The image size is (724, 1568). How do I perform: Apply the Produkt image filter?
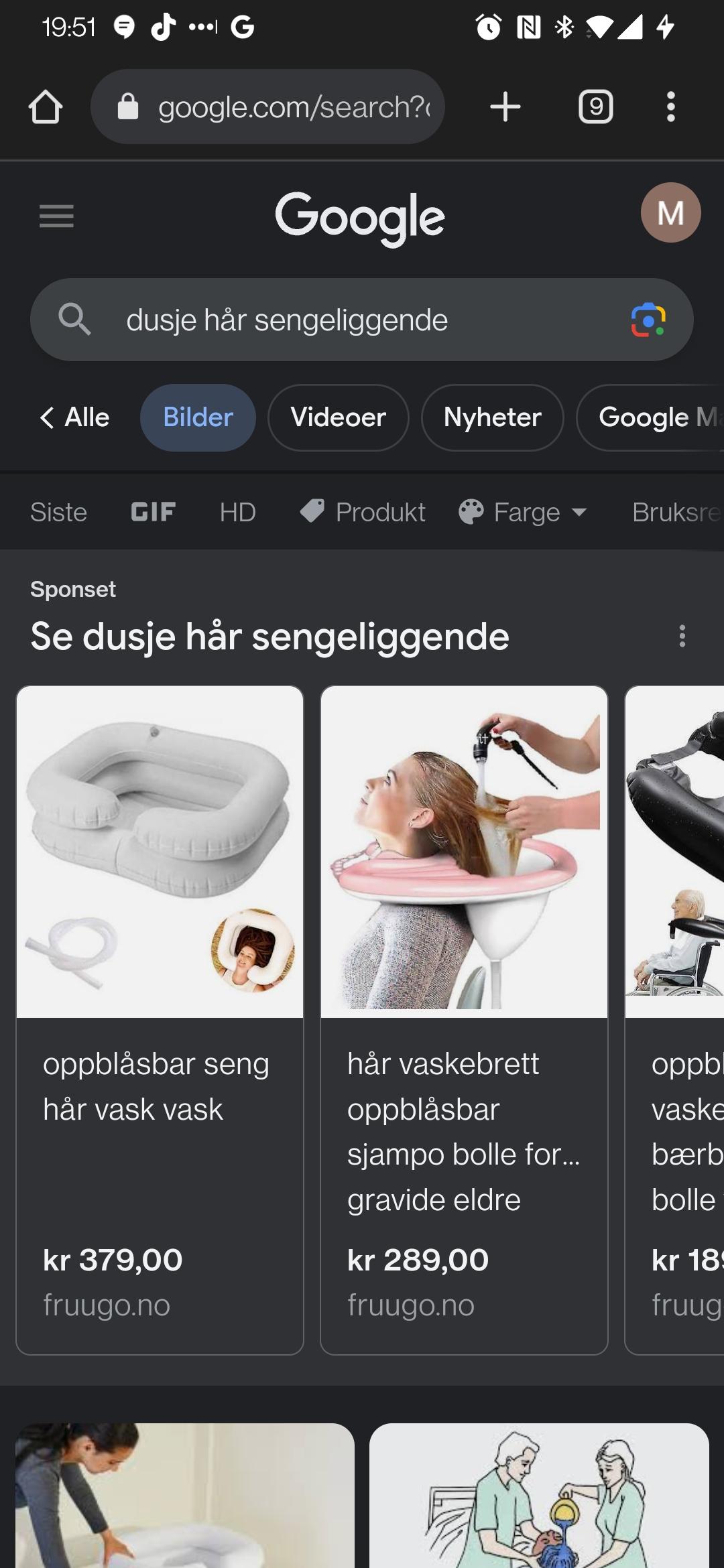coord(363,512)
